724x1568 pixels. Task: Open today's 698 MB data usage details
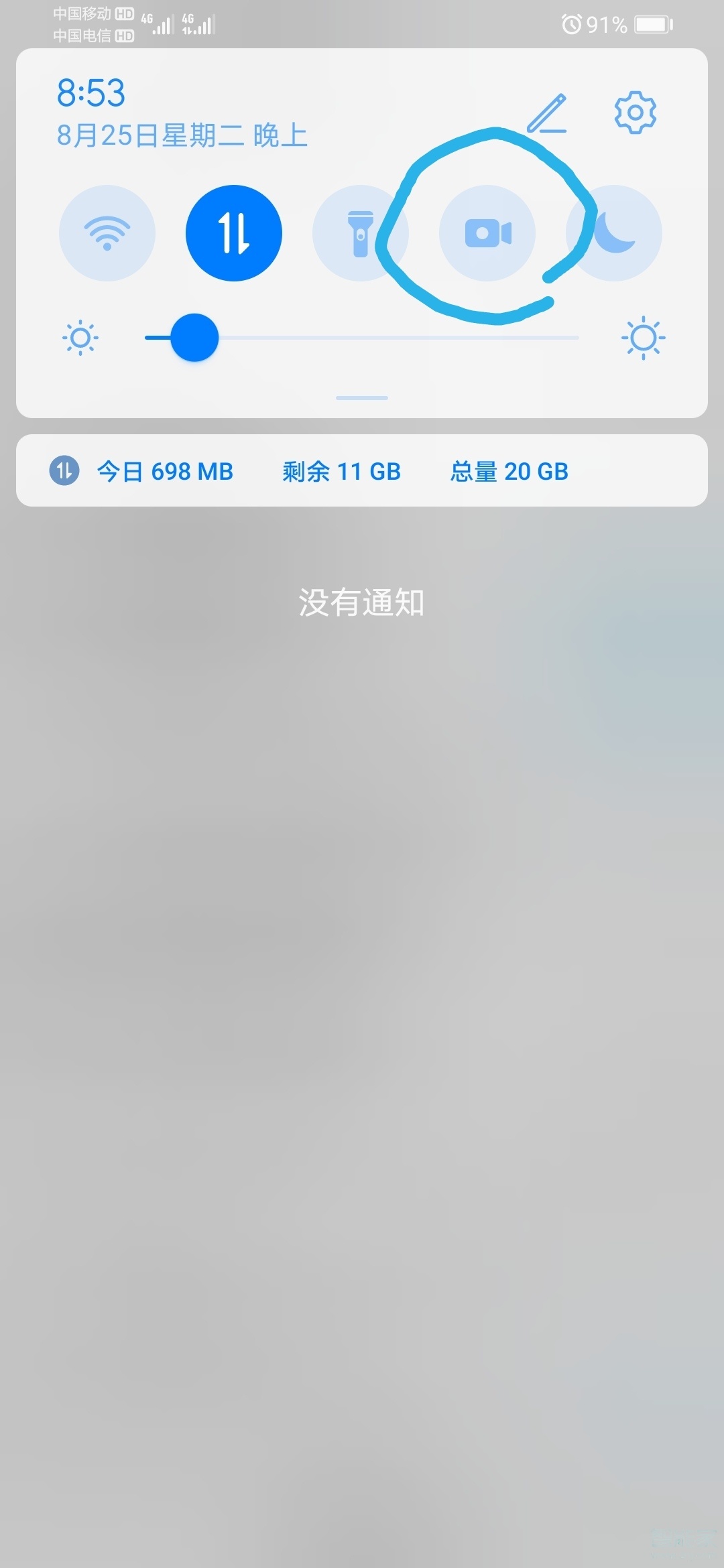coord(164,471)
